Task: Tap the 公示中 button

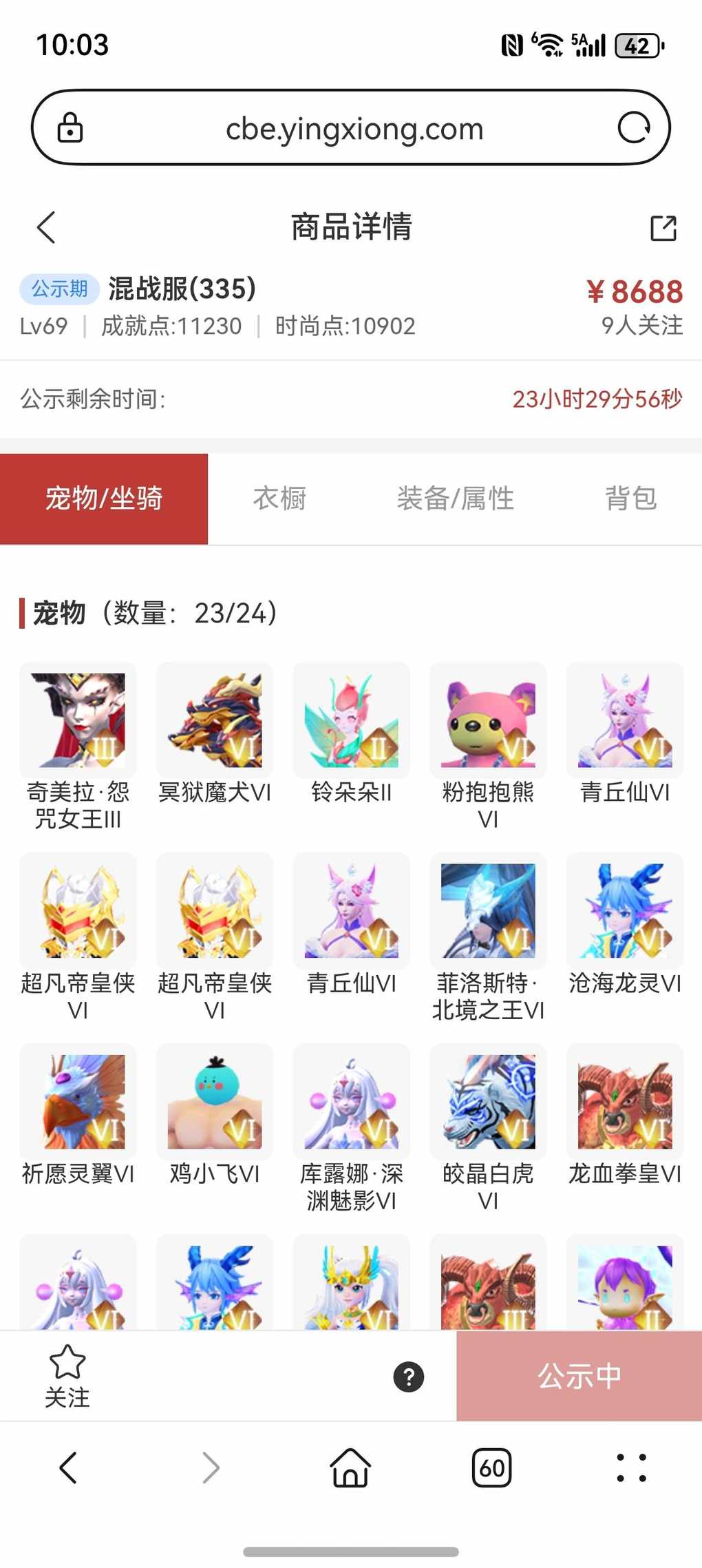Action: (579, 1376)
